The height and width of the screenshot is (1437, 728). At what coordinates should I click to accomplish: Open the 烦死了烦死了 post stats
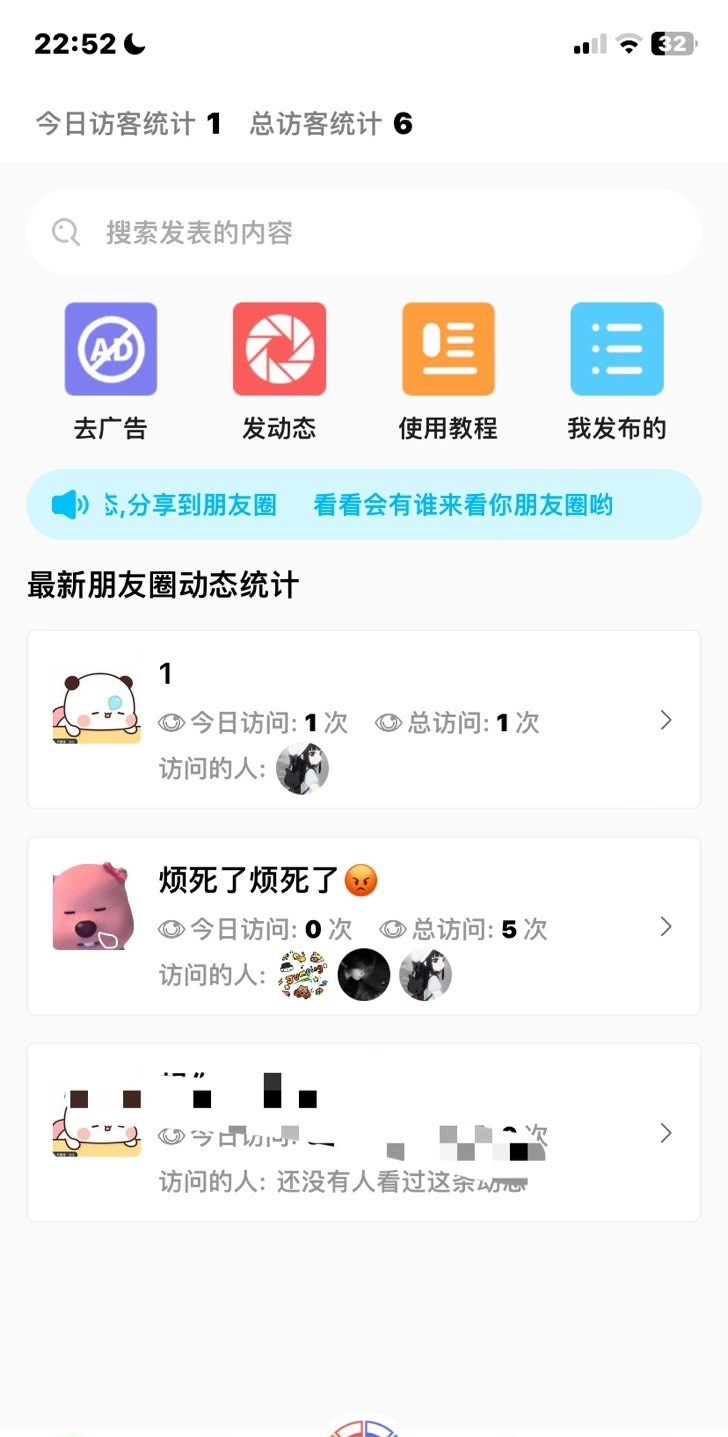tap(363, 926)
